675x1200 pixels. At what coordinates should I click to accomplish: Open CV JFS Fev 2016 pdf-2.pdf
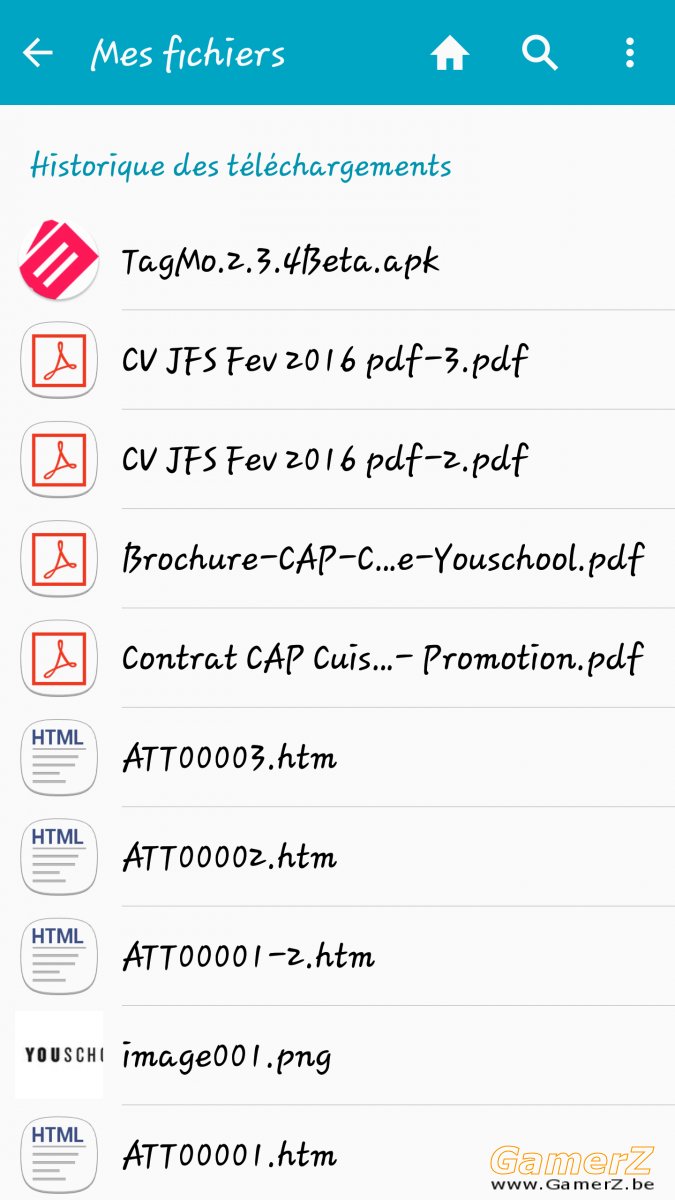click(x=337, y=459)
